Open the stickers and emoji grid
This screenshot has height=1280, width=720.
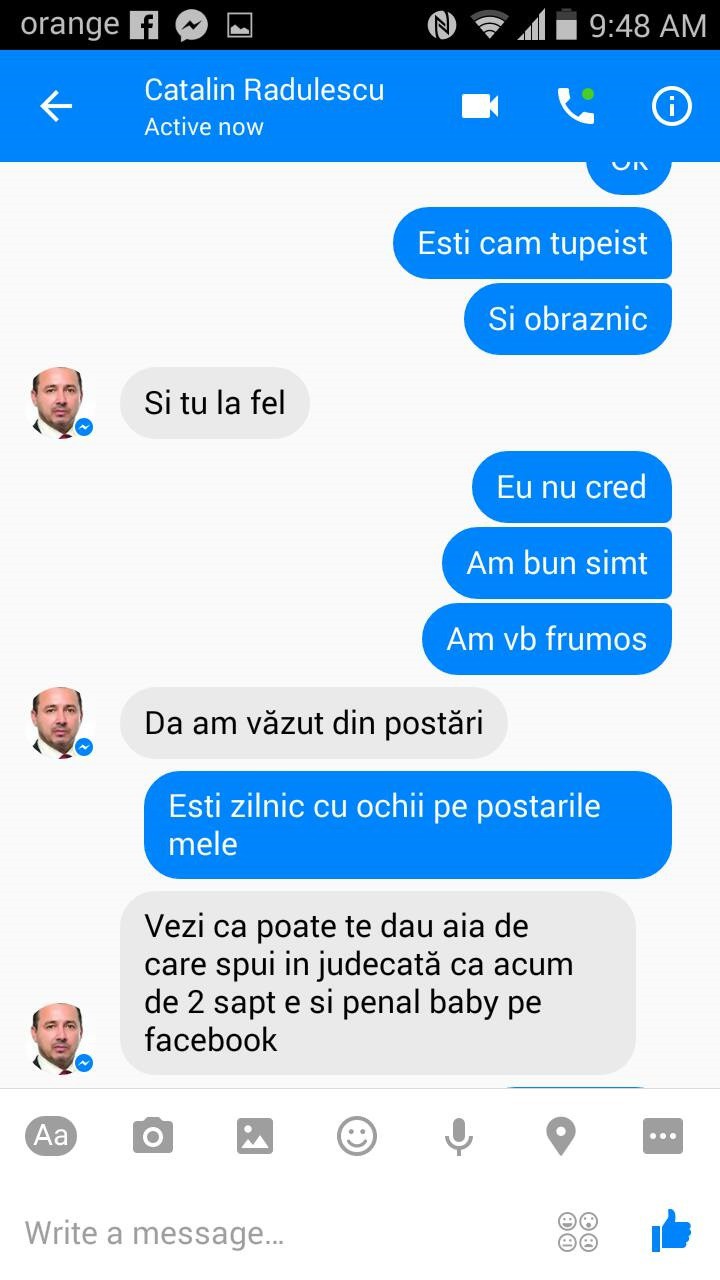(578, 1232)
